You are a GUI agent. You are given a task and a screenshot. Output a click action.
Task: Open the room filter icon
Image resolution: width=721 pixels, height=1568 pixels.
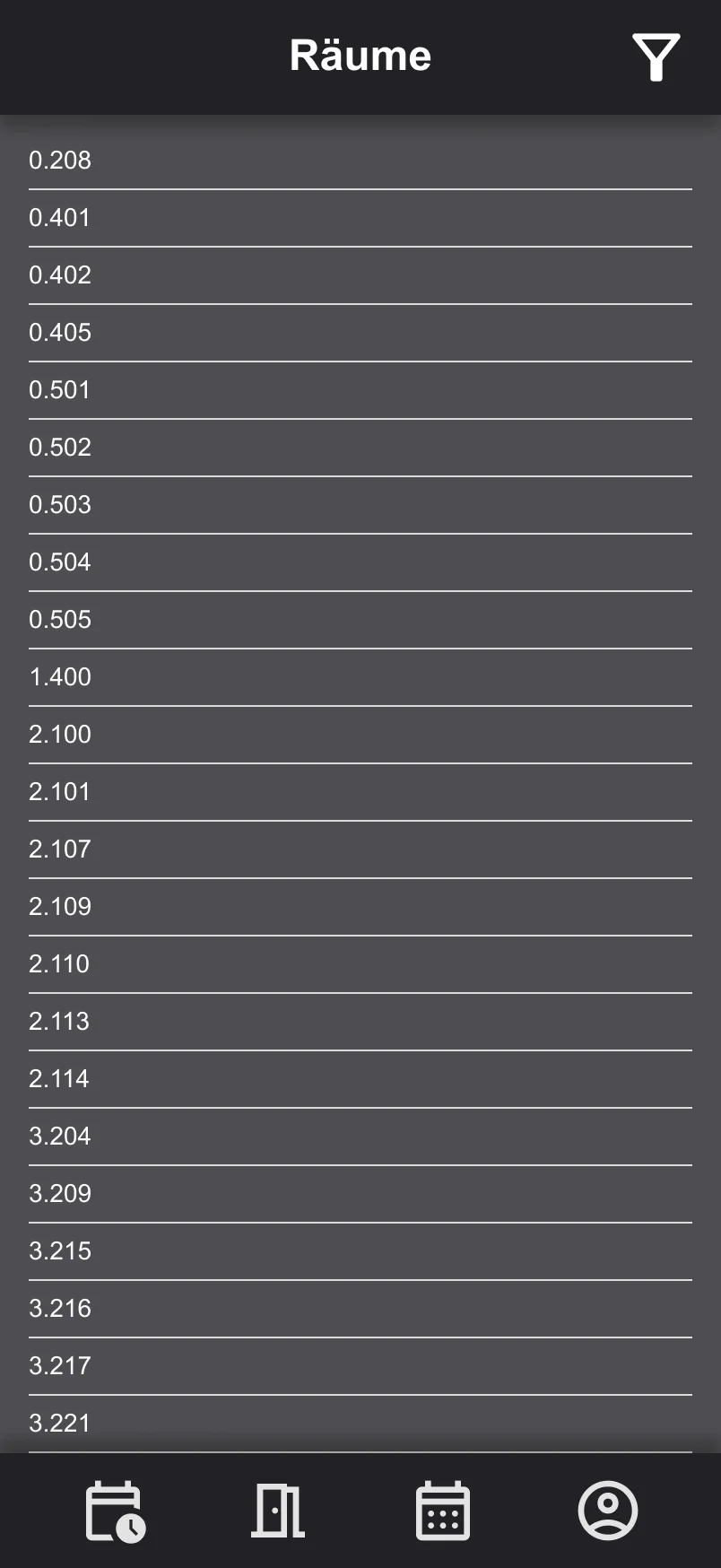pyautogui.click(x=656, y=57)
